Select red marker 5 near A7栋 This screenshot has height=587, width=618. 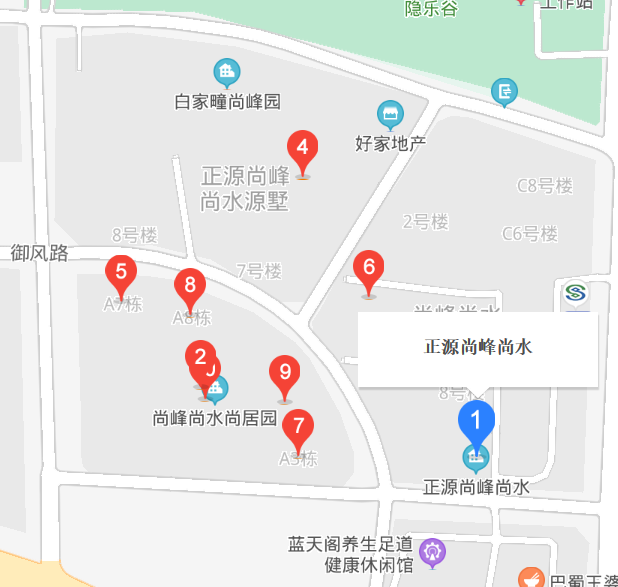pyautogui.click(x=121, y=271)
